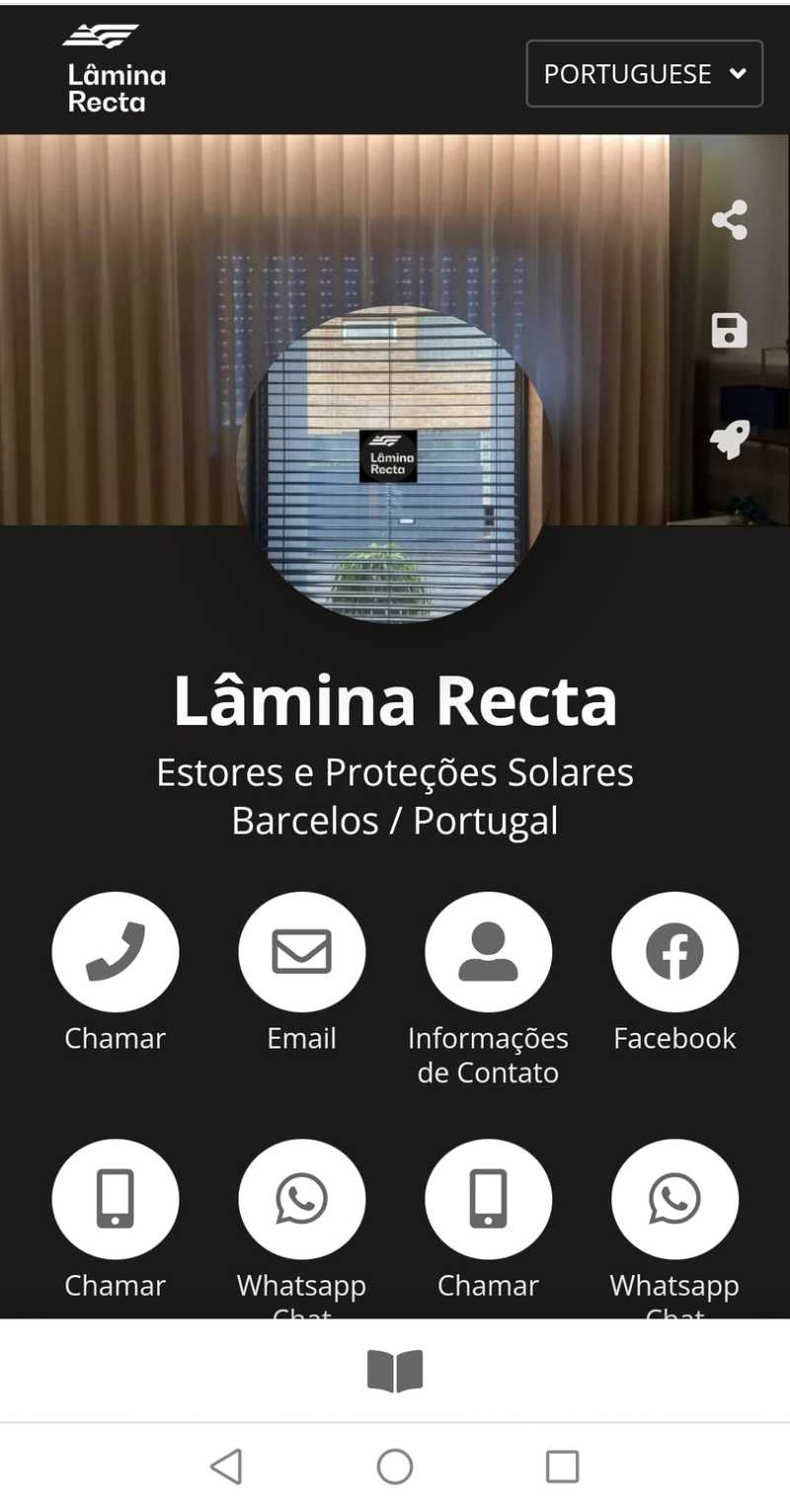Select the Email text label

click(302, 1038)
